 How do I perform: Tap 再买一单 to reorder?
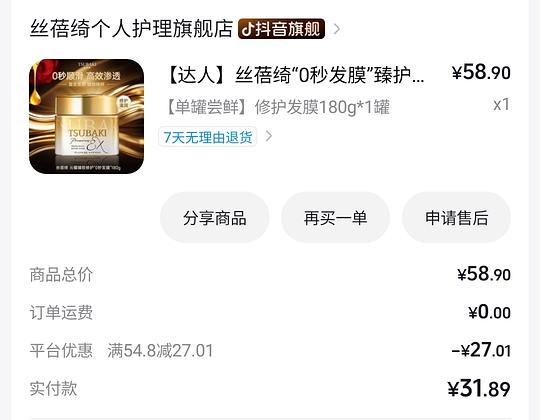click(335, 218)
